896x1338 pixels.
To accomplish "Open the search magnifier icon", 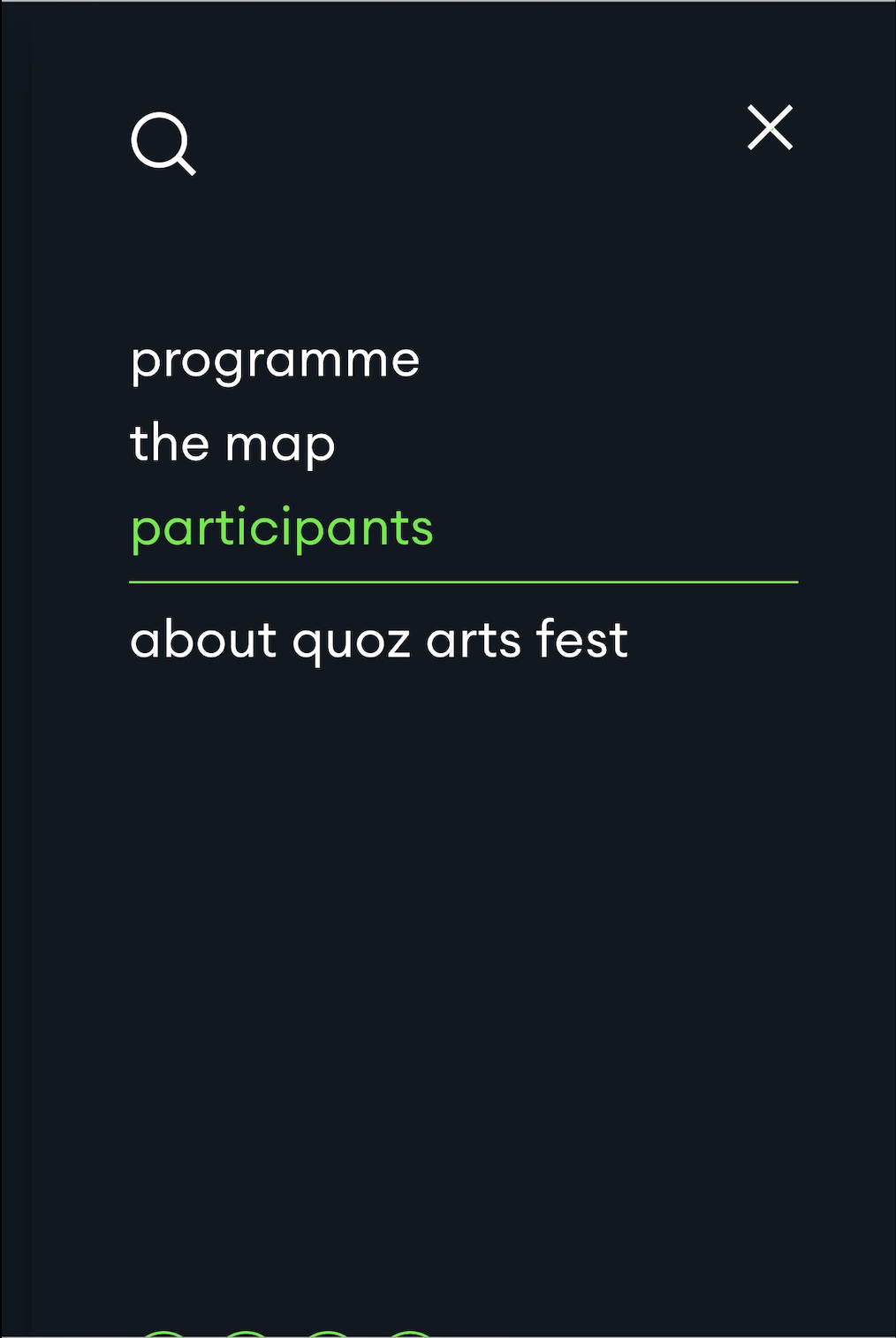I will pos(163,143).
